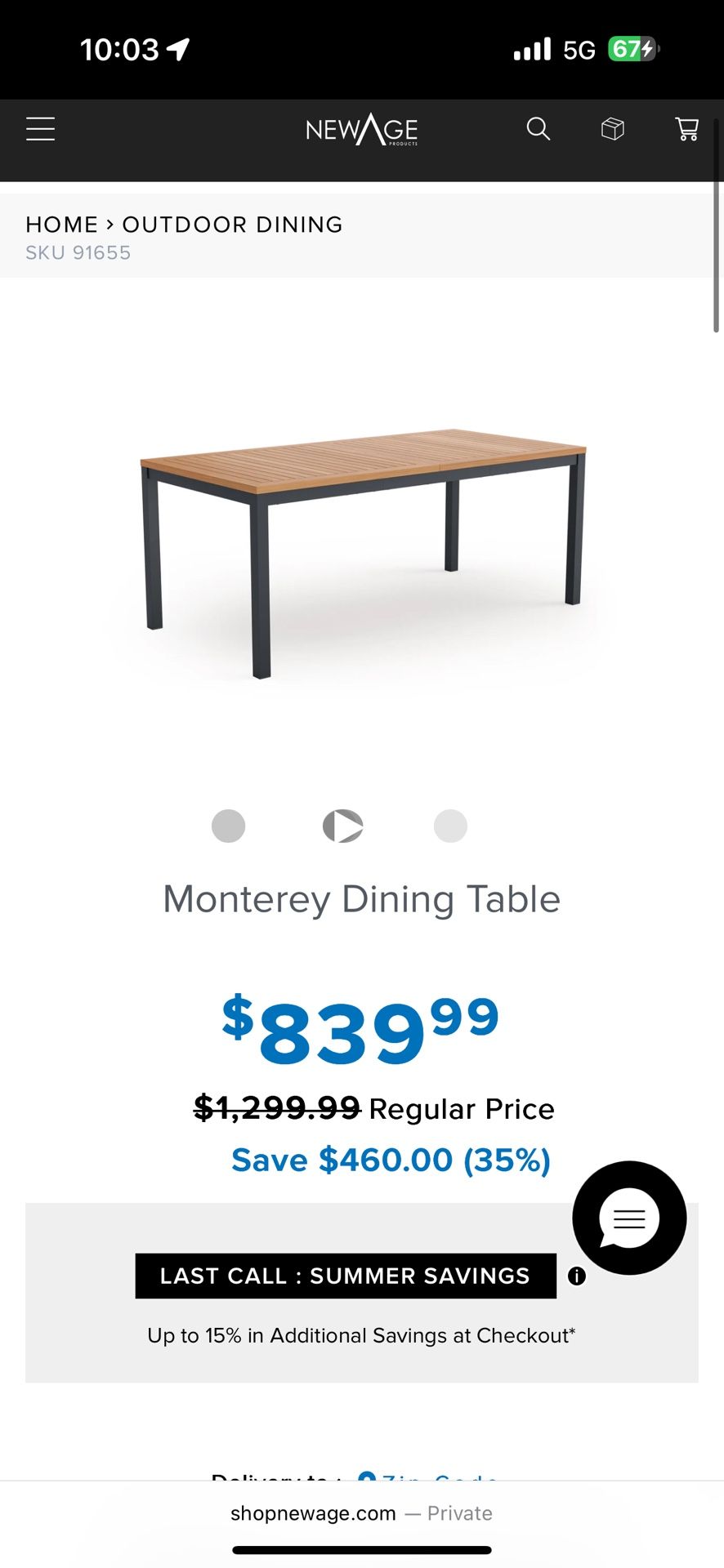Open the OUTDOOR DINING breadcrumb
The image size is (724, 1568).
coord(232,225)
